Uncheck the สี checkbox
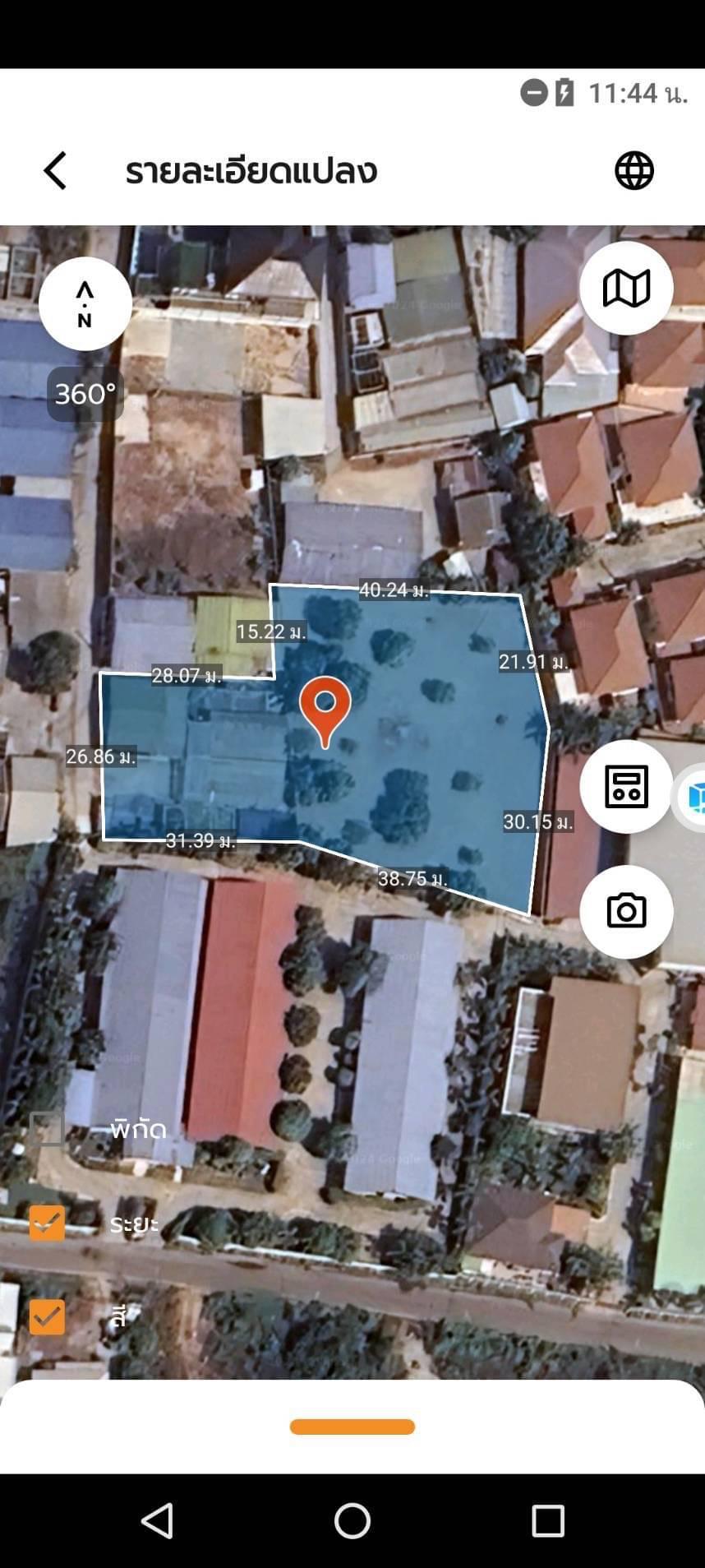The height and width of the screenshot is (1568, 705). pyautogui.click(x=47, y=1317)
